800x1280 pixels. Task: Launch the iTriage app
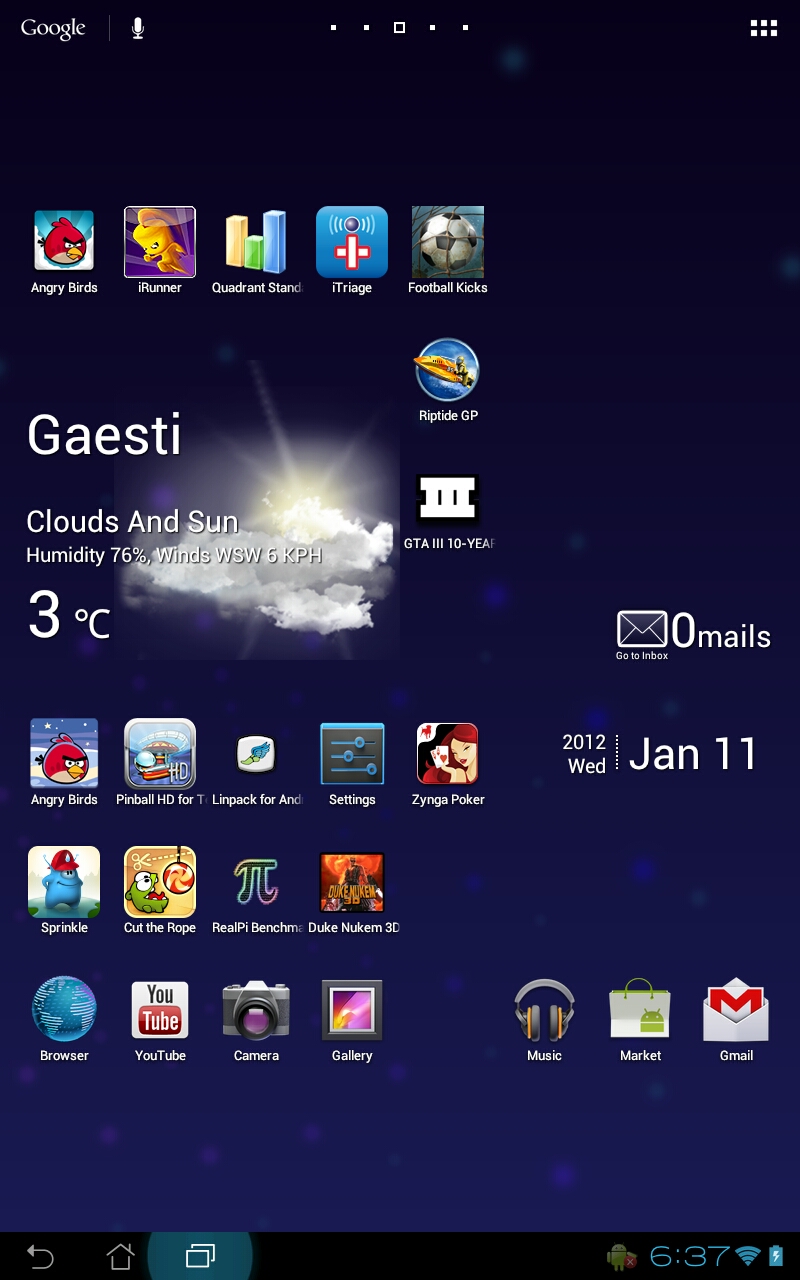point(352,243)
